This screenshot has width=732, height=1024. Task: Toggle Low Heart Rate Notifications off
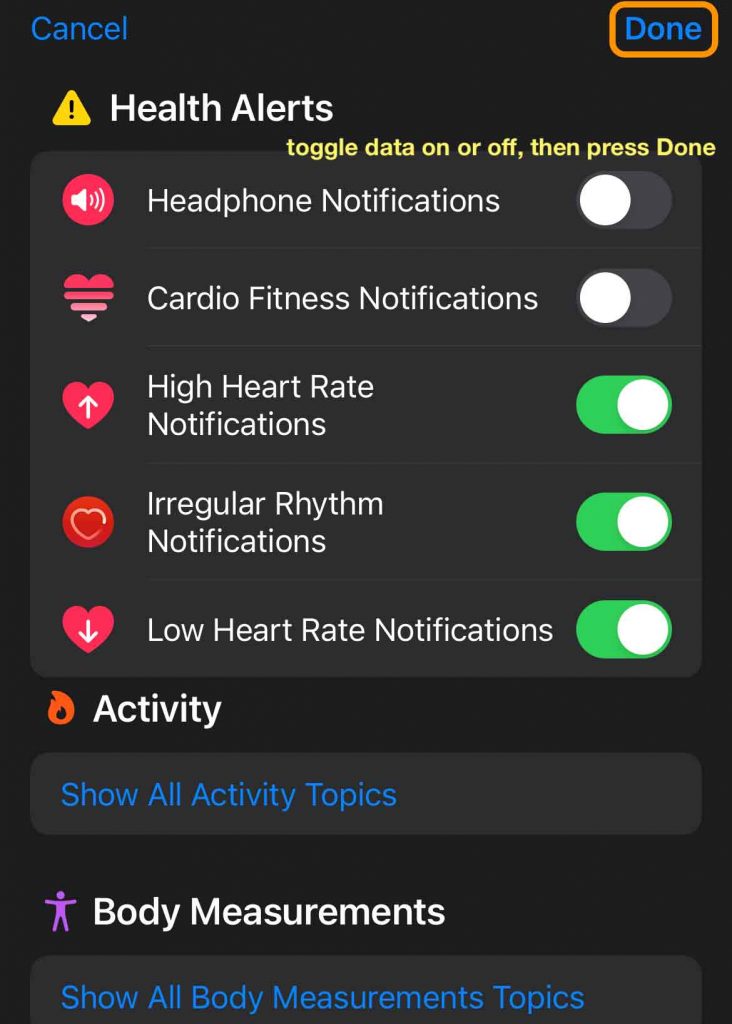coord(623,630)
